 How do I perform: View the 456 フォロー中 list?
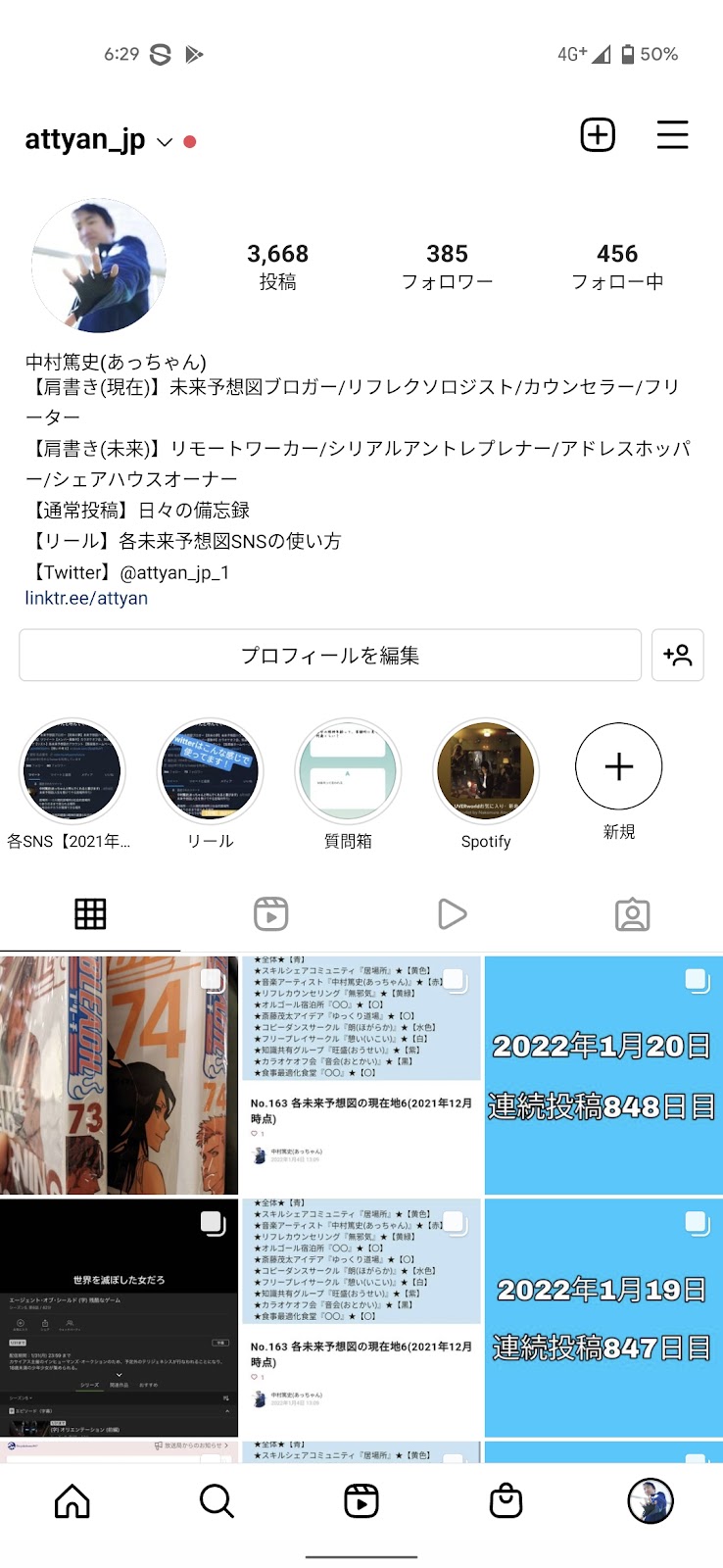pyautogui.click(x=617, y=268)
